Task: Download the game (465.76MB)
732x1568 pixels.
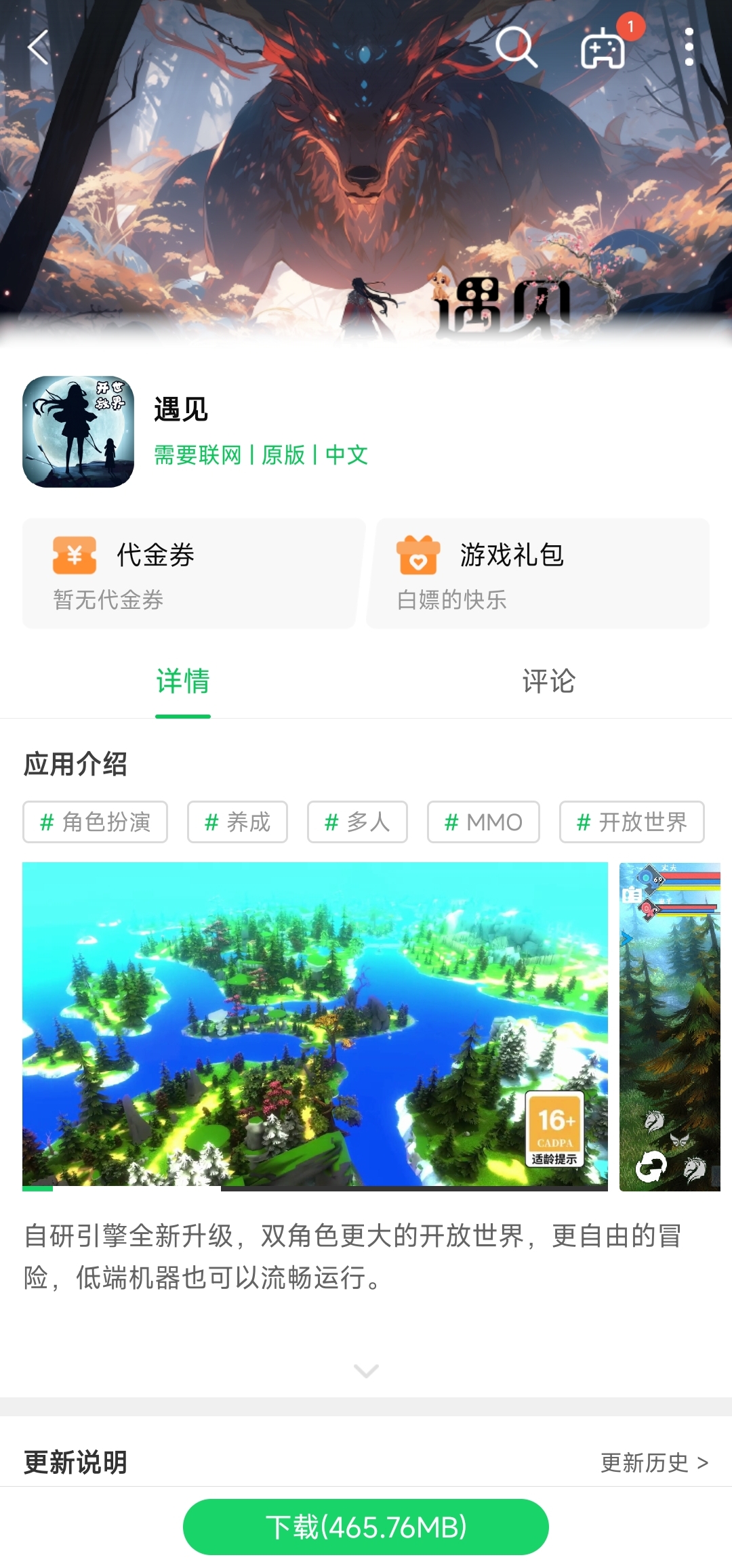Action: point(366,1527)
